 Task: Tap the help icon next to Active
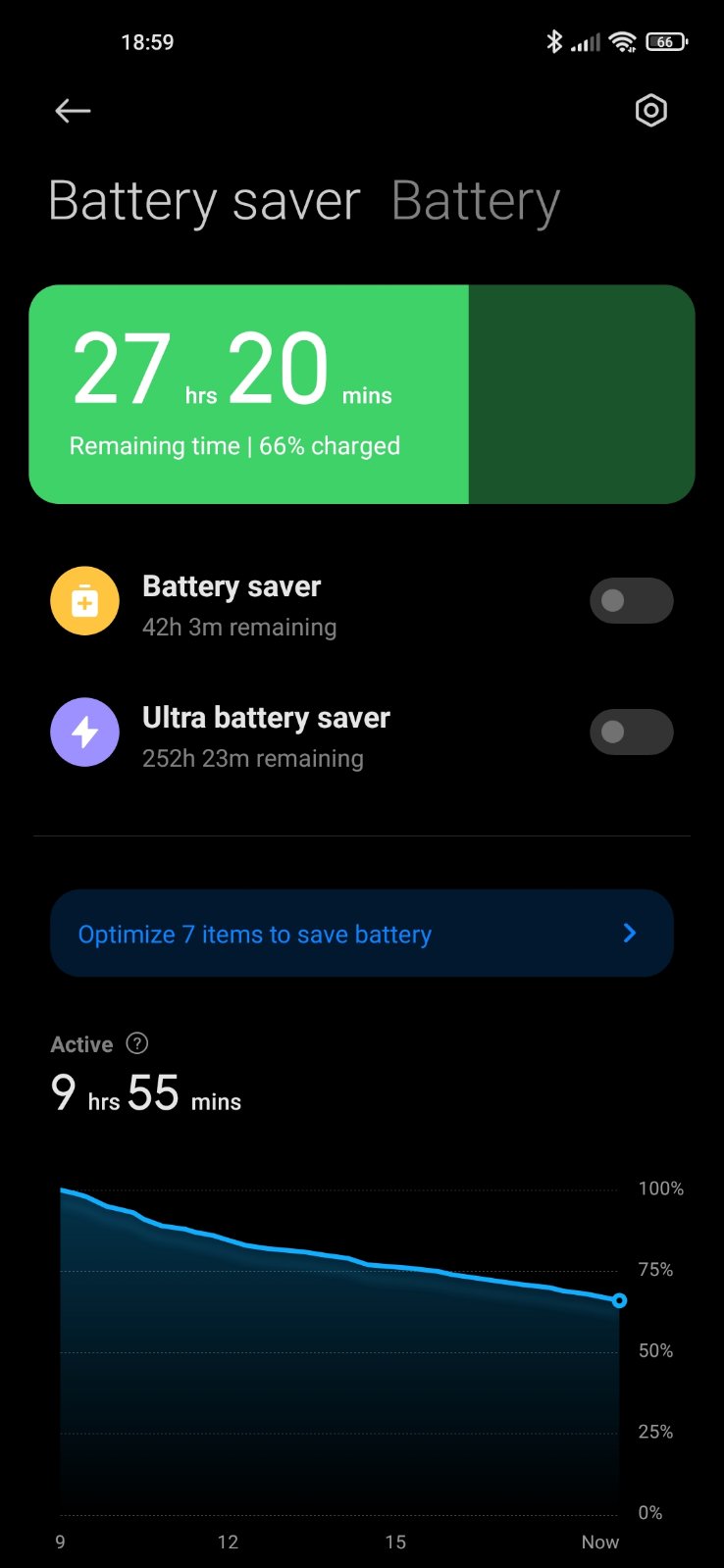click(137, 1043)
